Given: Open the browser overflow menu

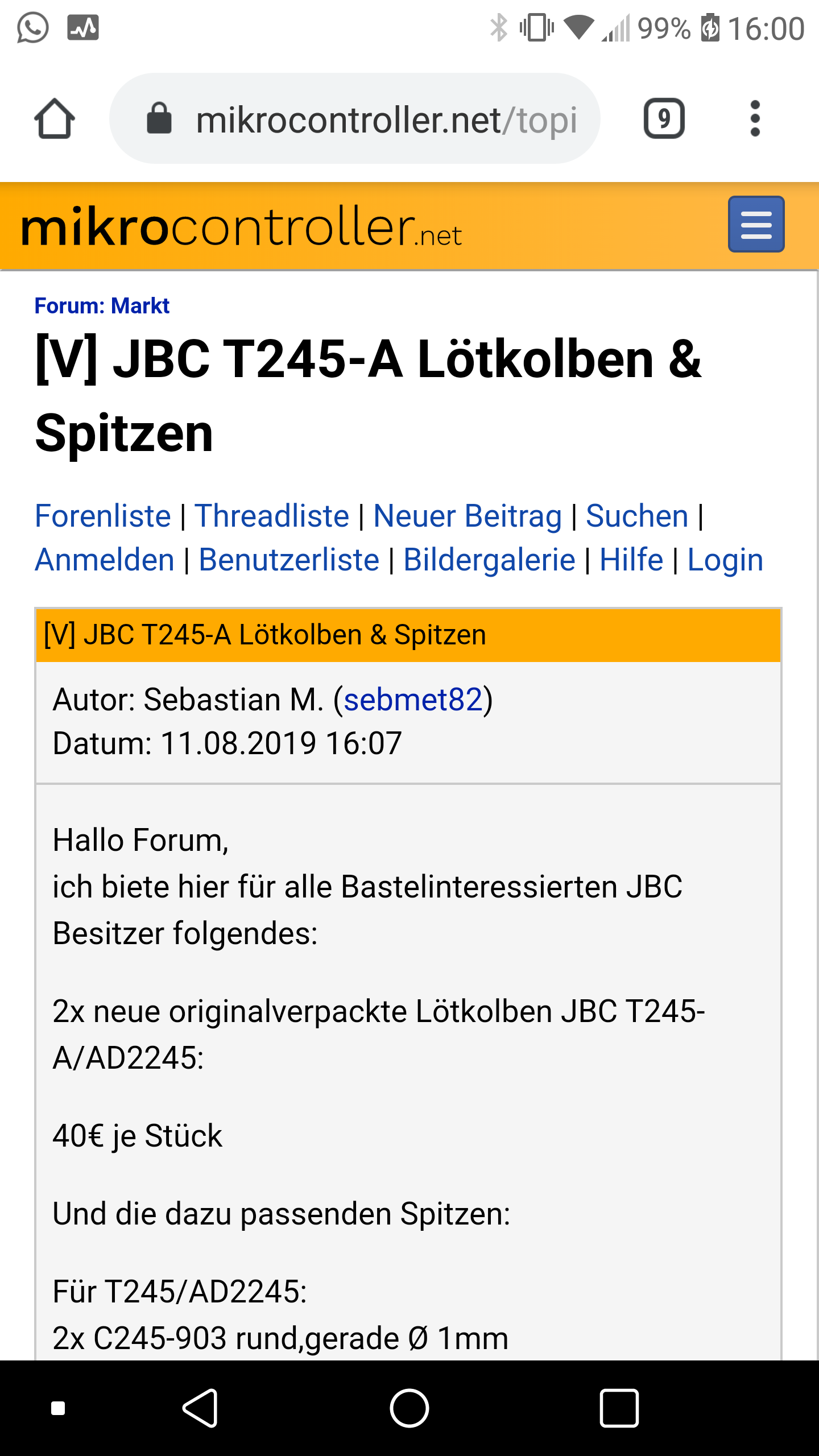Looking at the screenshot, I should 755,119.
